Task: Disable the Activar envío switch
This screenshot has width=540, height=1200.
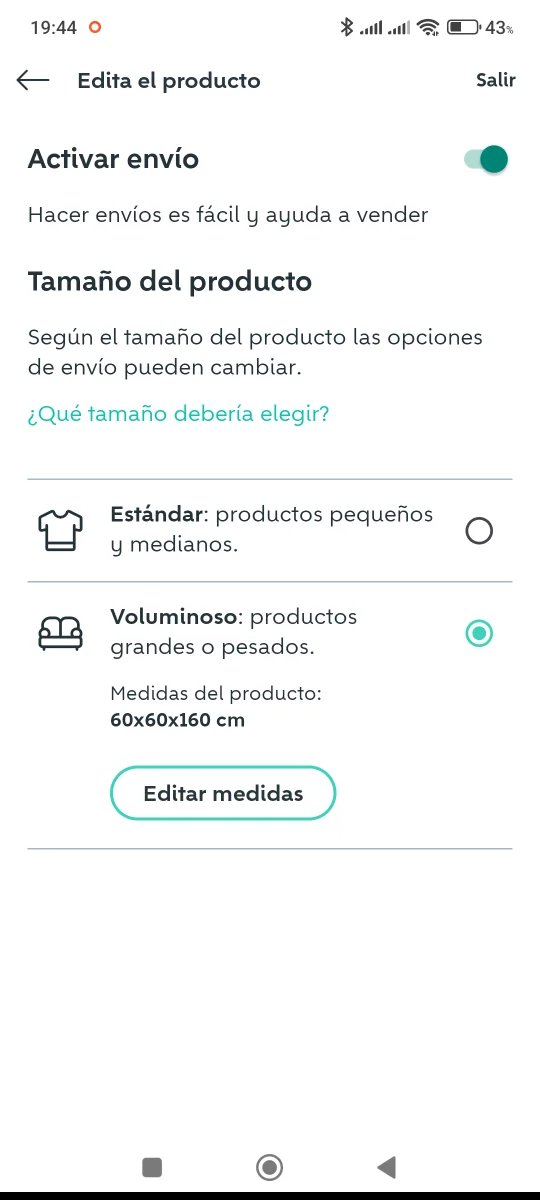Action: [x=487, y=159]
